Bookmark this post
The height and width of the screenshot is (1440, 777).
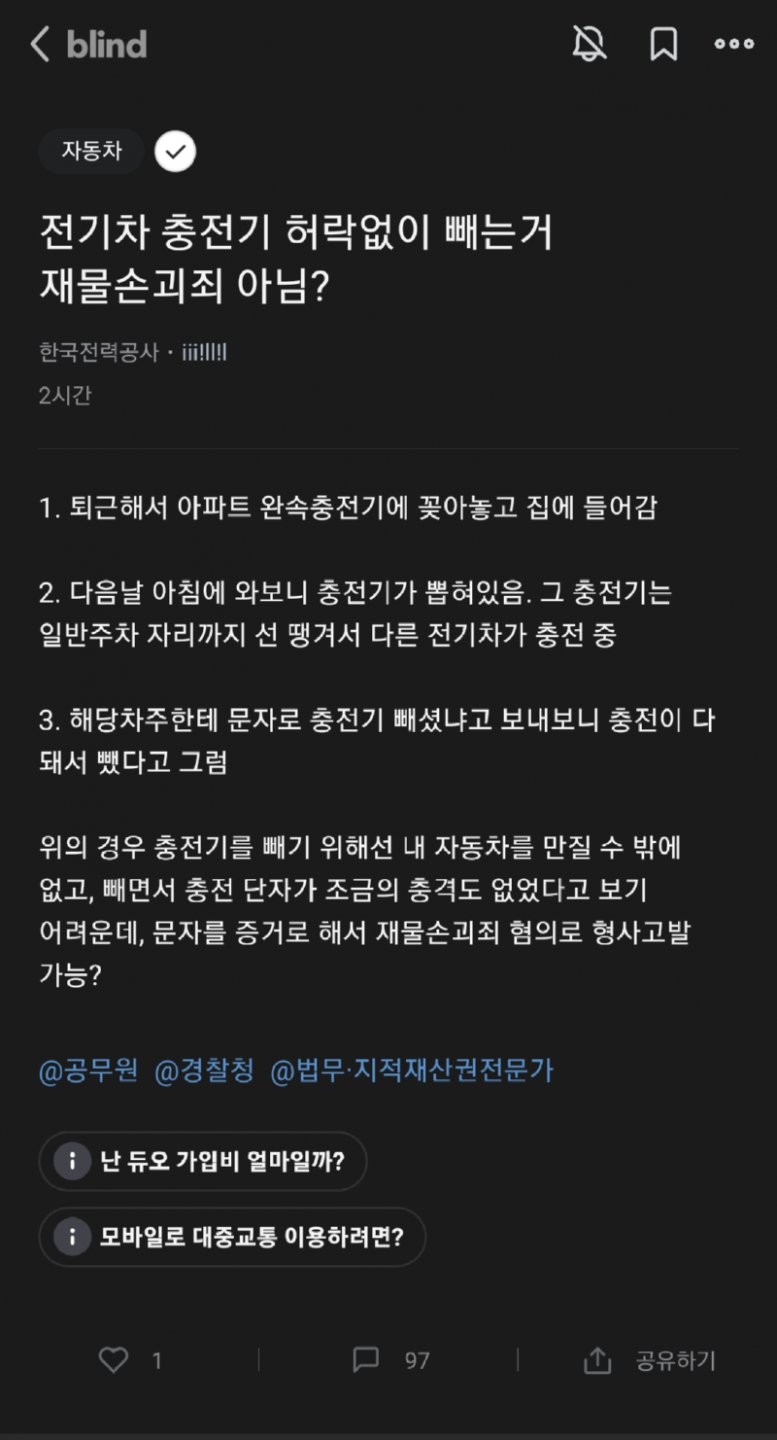[x=664, y=44]
